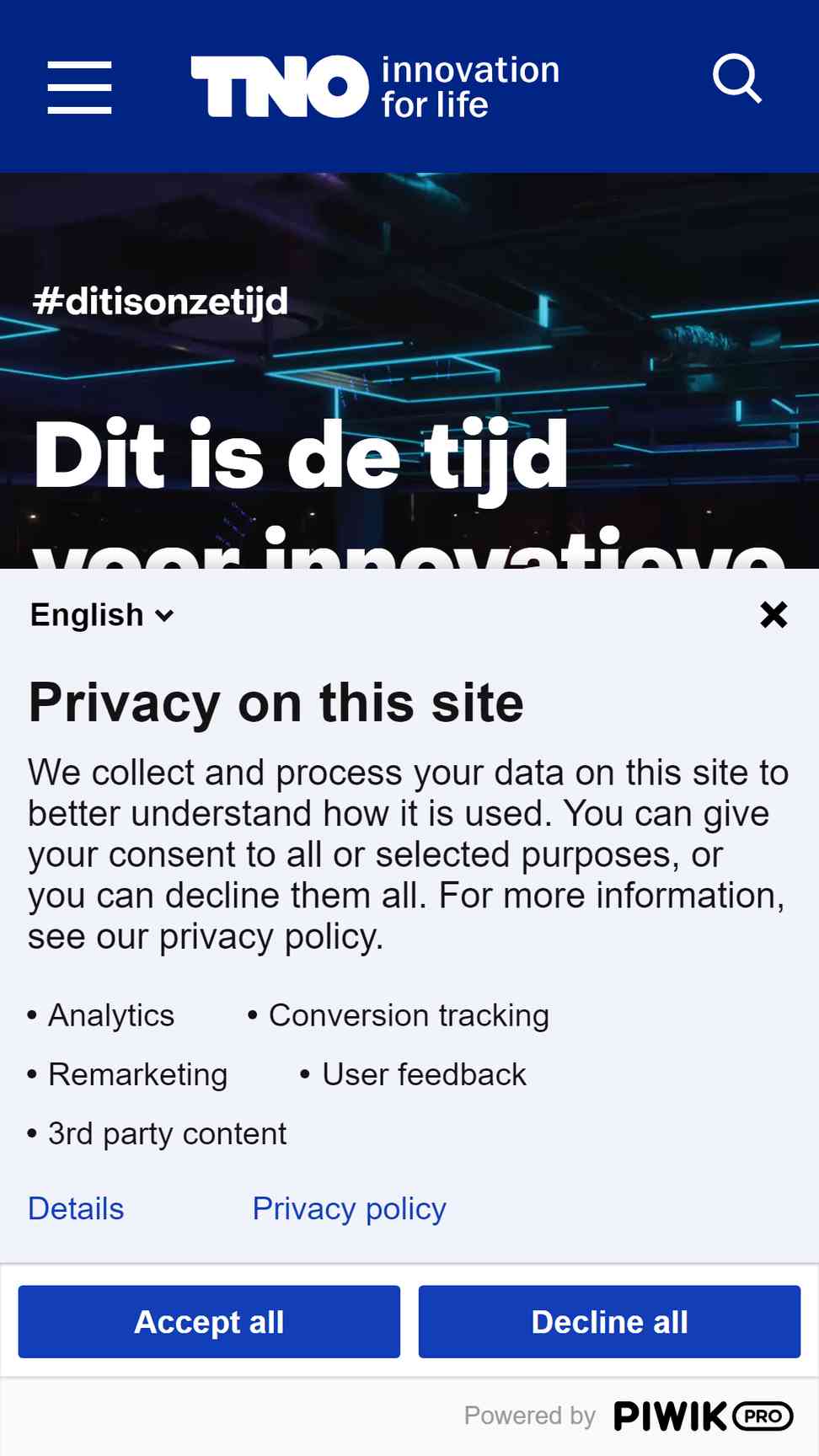Go to the TNO homepage via its logo
The height and width of the screenshot is (1456, 819).
(x=375, y=87)
